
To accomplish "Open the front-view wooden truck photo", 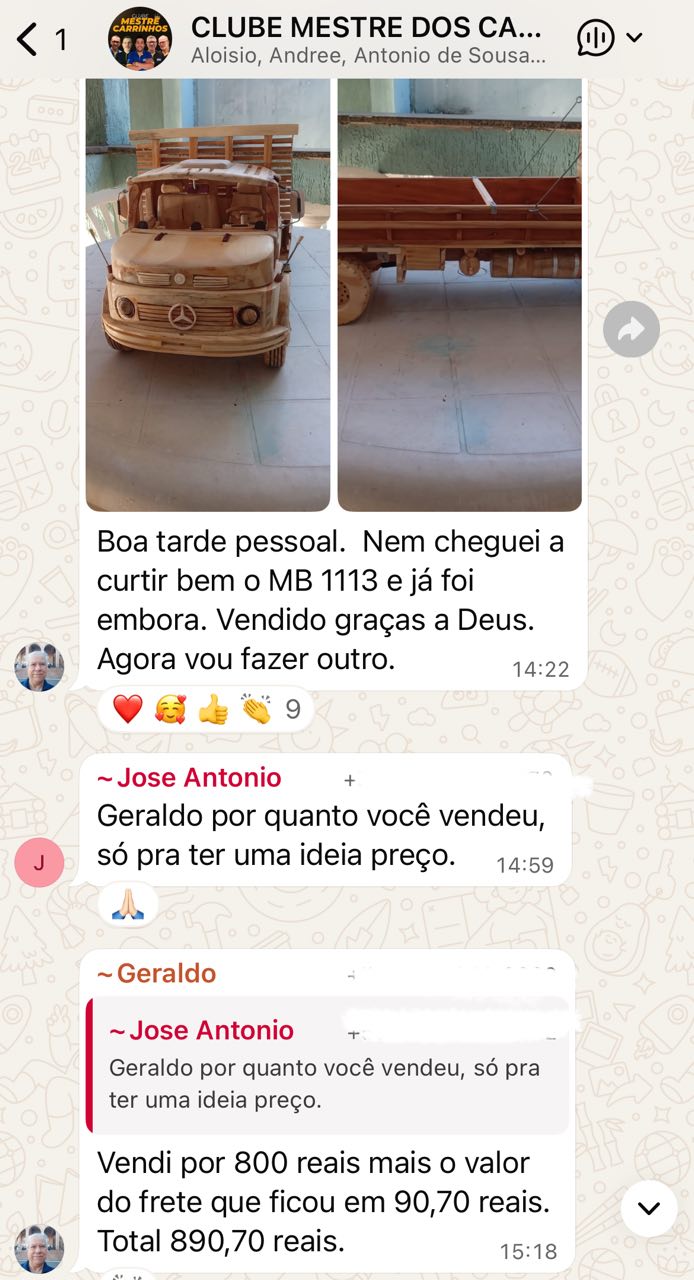I will click(x=208, y=295).
